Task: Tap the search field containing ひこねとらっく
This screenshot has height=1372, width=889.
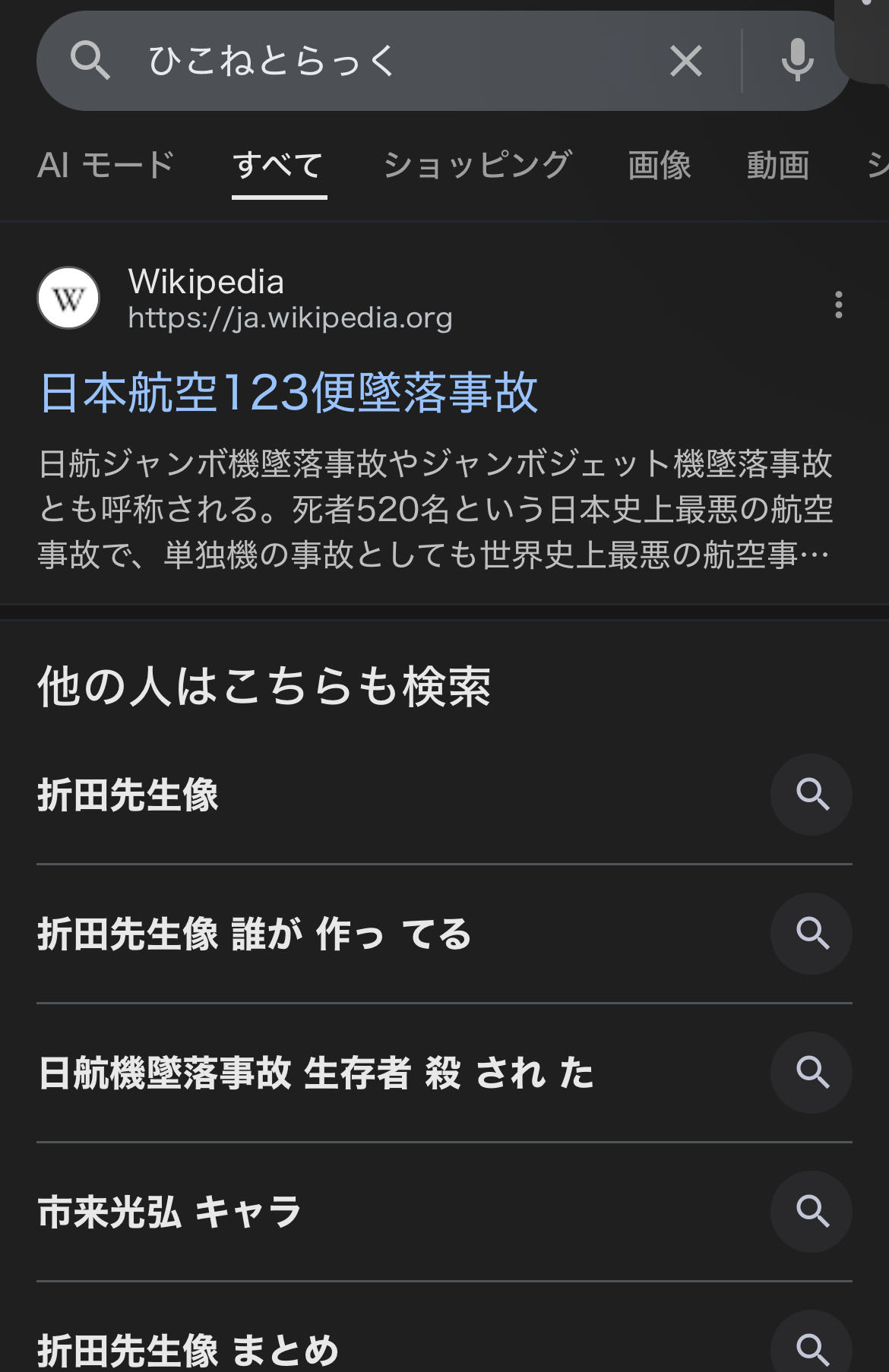Action: coord(380,61)
